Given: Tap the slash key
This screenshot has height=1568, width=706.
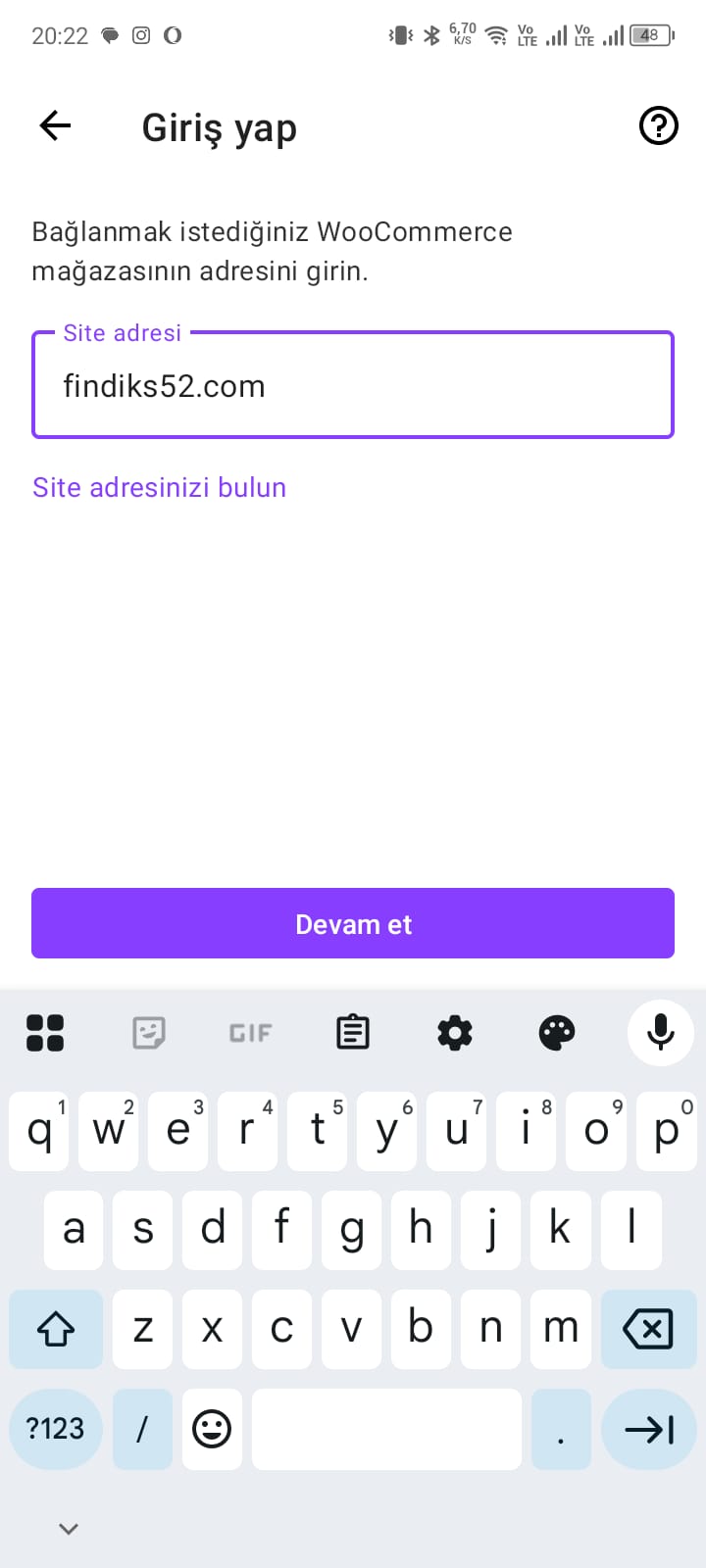Looking at the screenshot, I should 142,1429.
